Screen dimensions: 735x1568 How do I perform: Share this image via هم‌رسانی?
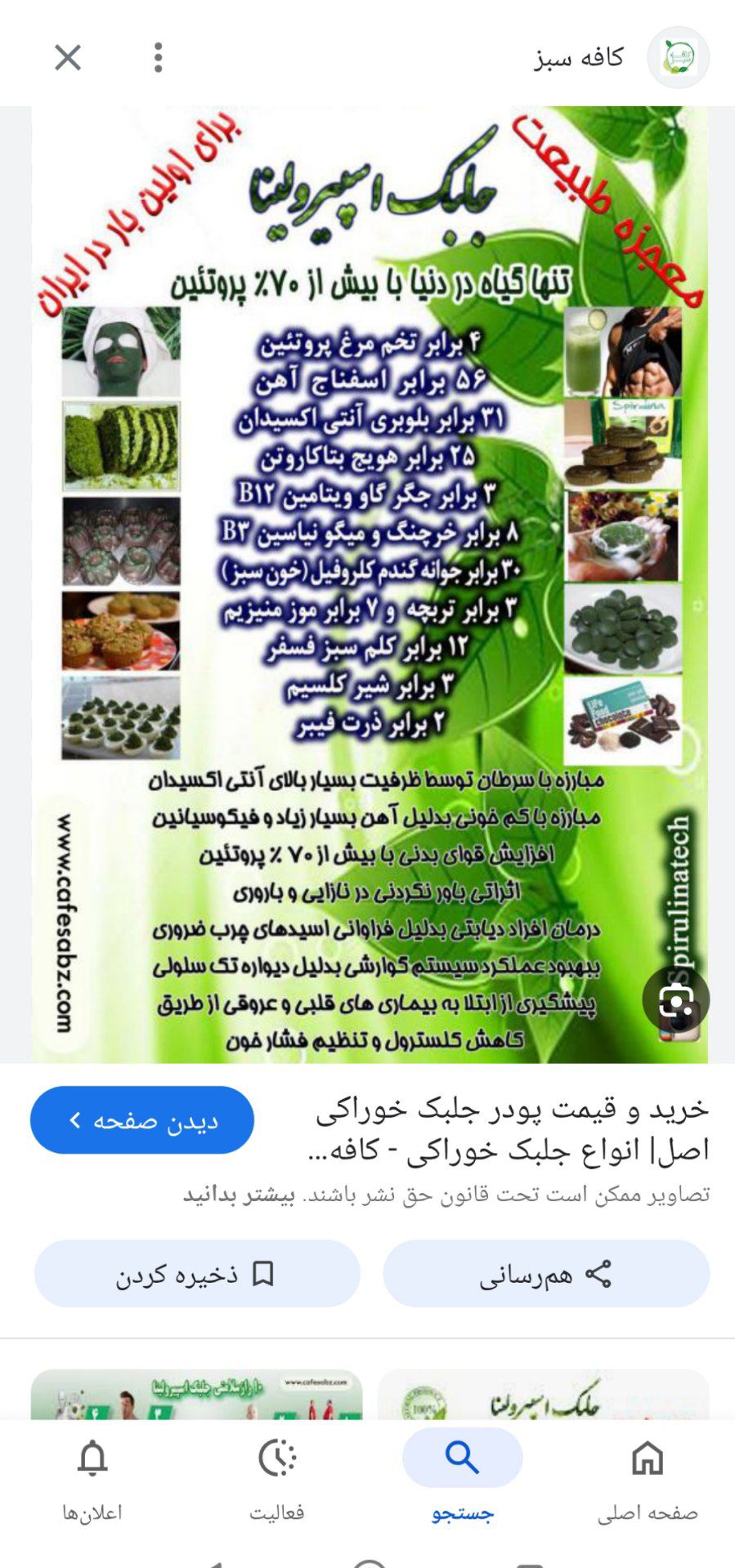(x=545, y=1274)
